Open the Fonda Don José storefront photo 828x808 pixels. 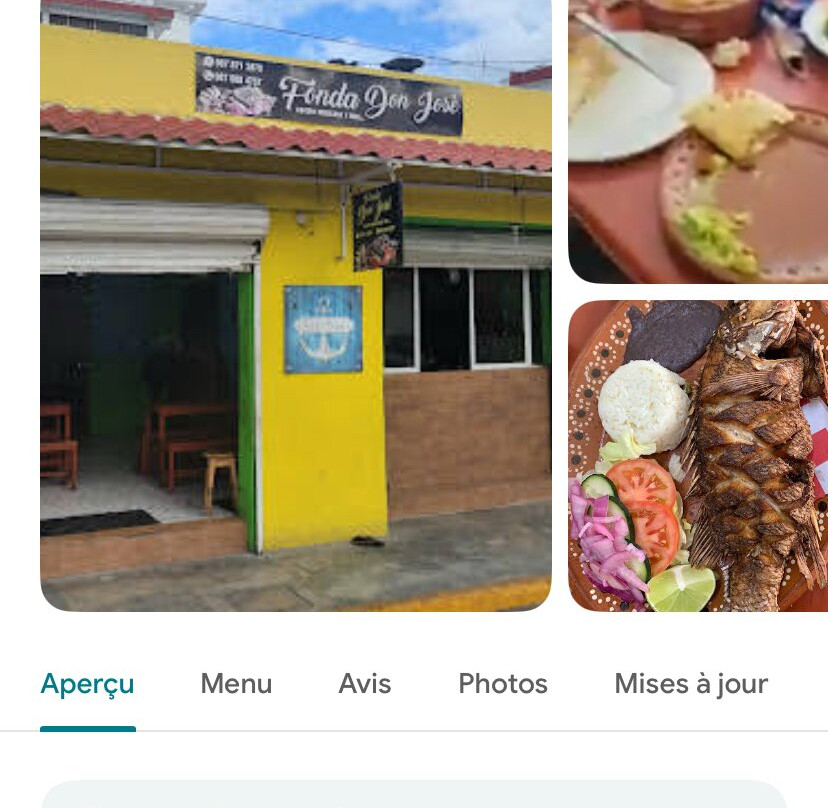(295, 305)
